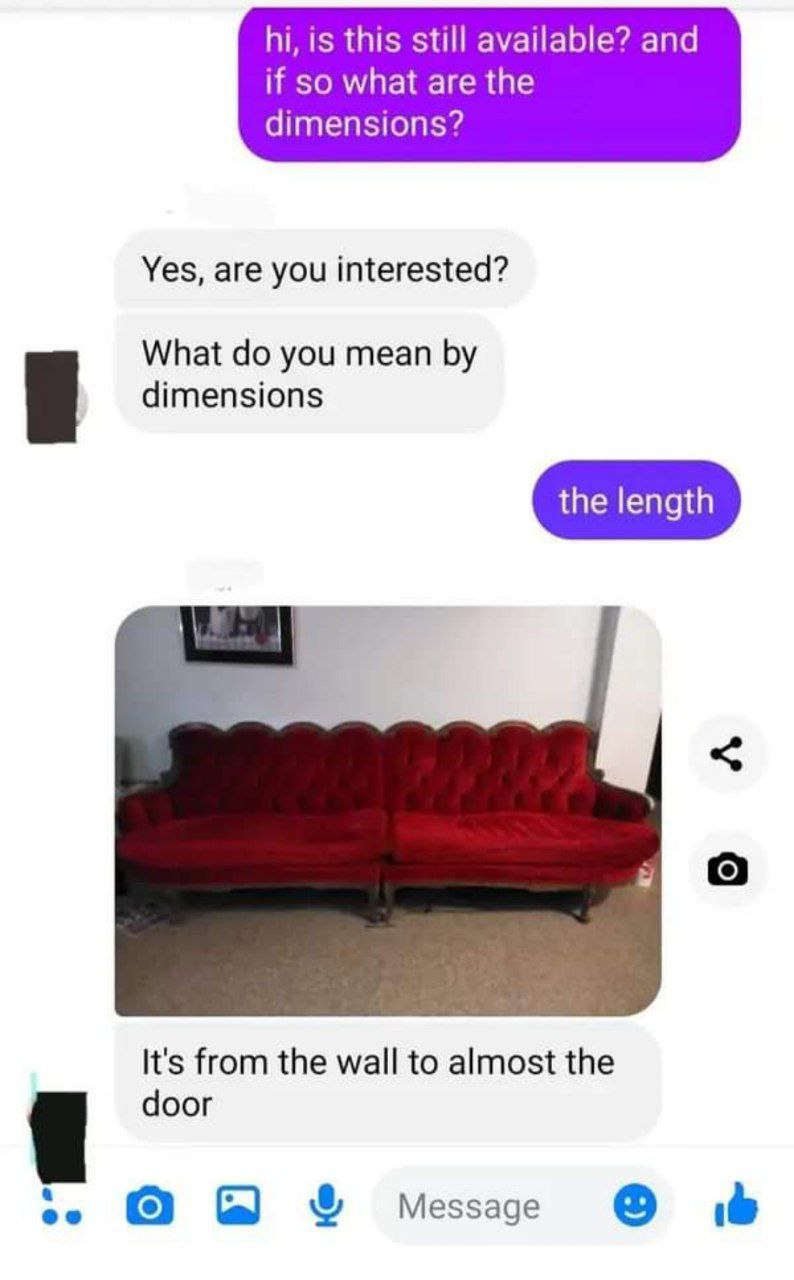Viewport: 794px width, 1280px height.
Task: Share the sofa photo
Action: point(728,755)
